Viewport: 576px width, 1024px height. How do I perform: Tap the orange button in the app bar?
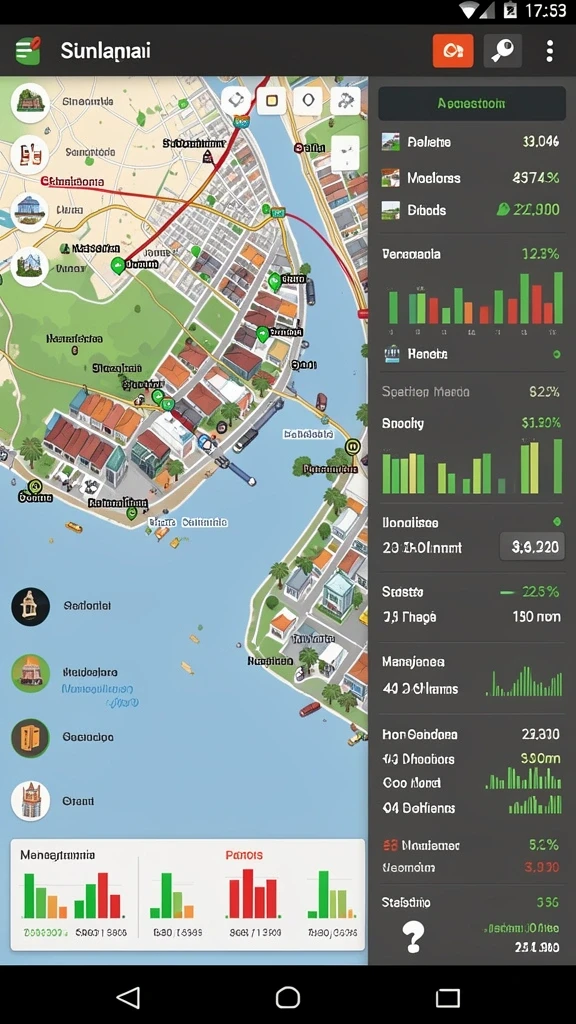453,51
